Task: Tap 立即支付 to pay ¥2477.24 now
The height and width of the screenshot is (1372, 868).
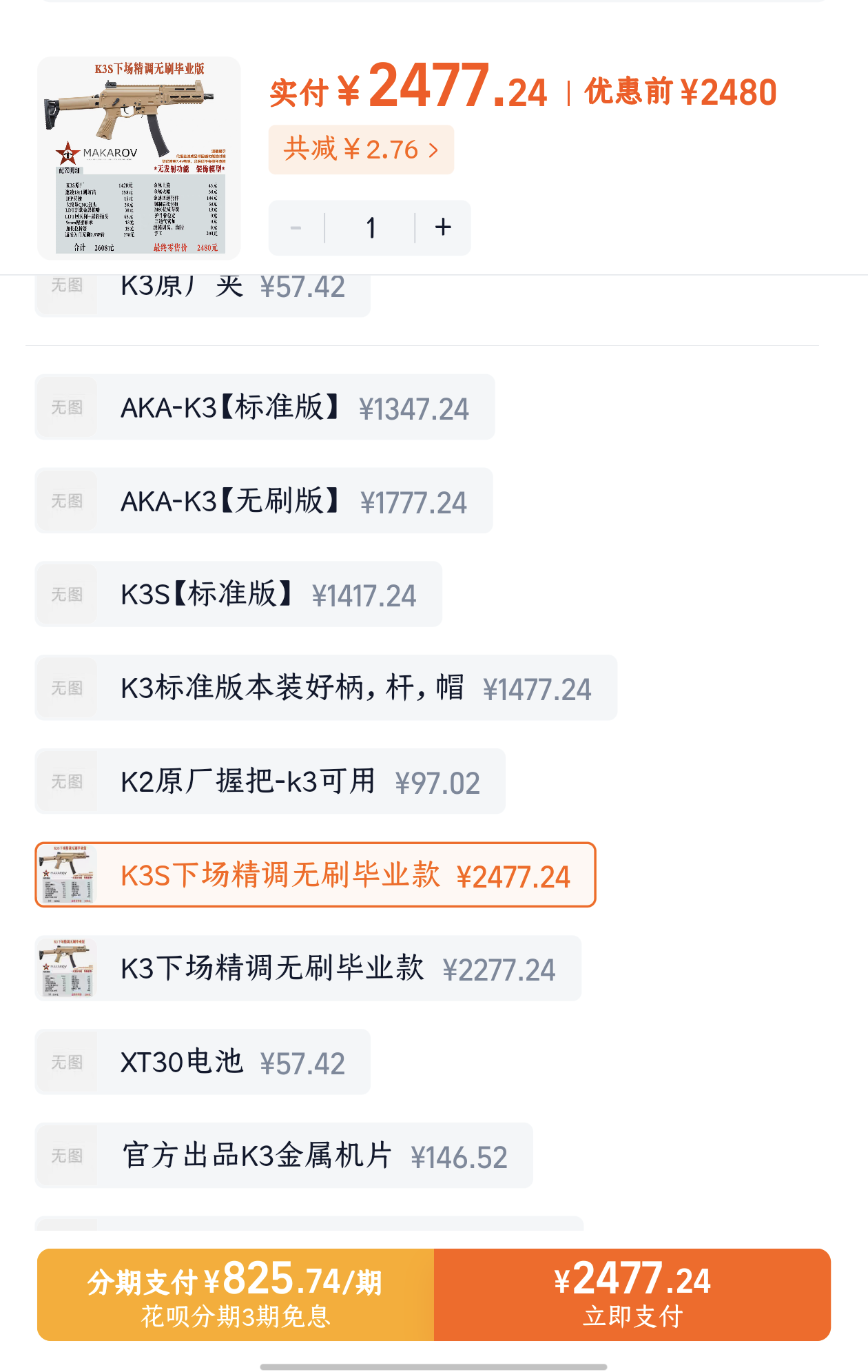Action: (x=632, y=1295)
